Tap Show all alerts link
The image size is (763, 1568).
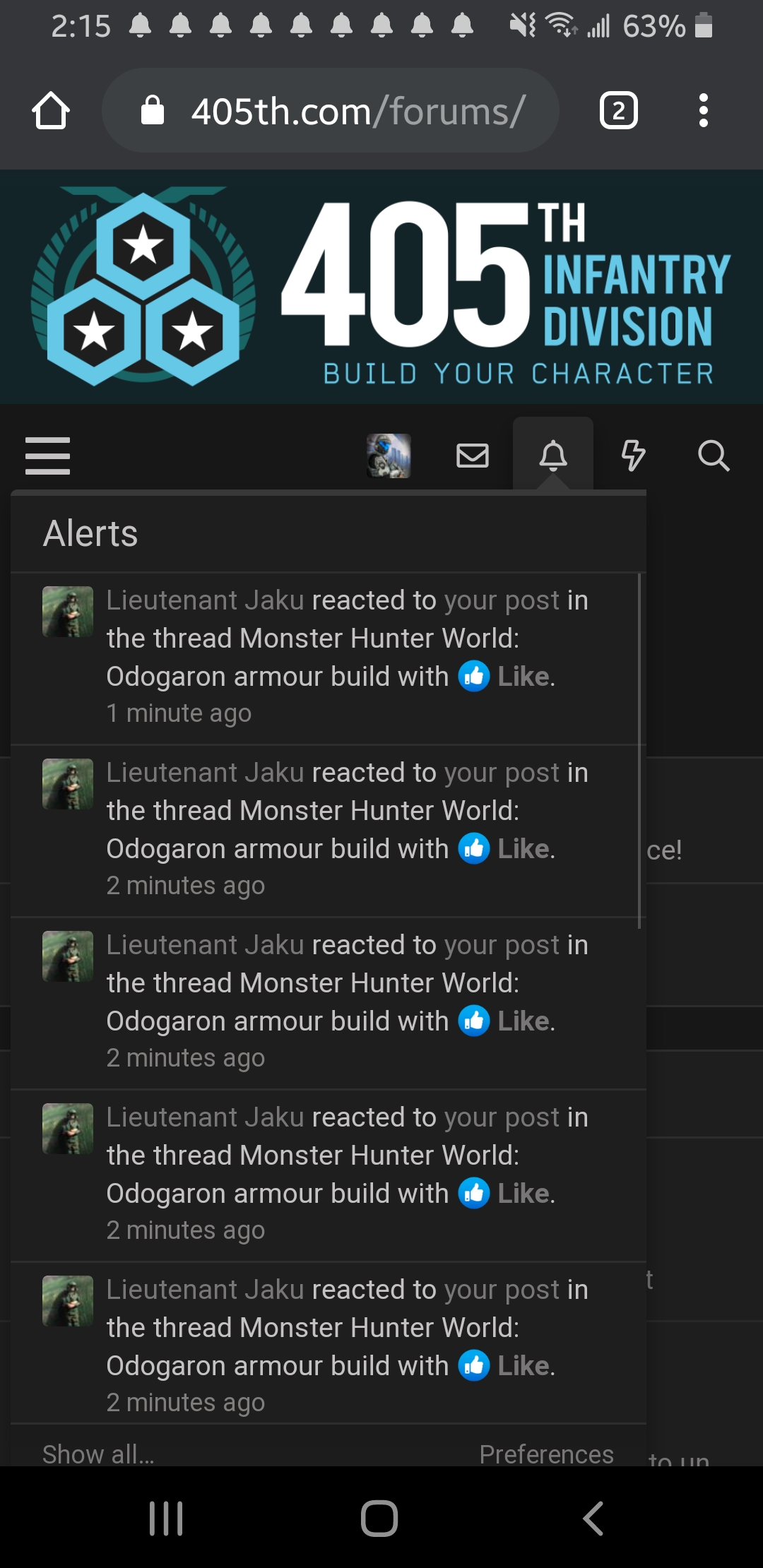coord(98,1454)
